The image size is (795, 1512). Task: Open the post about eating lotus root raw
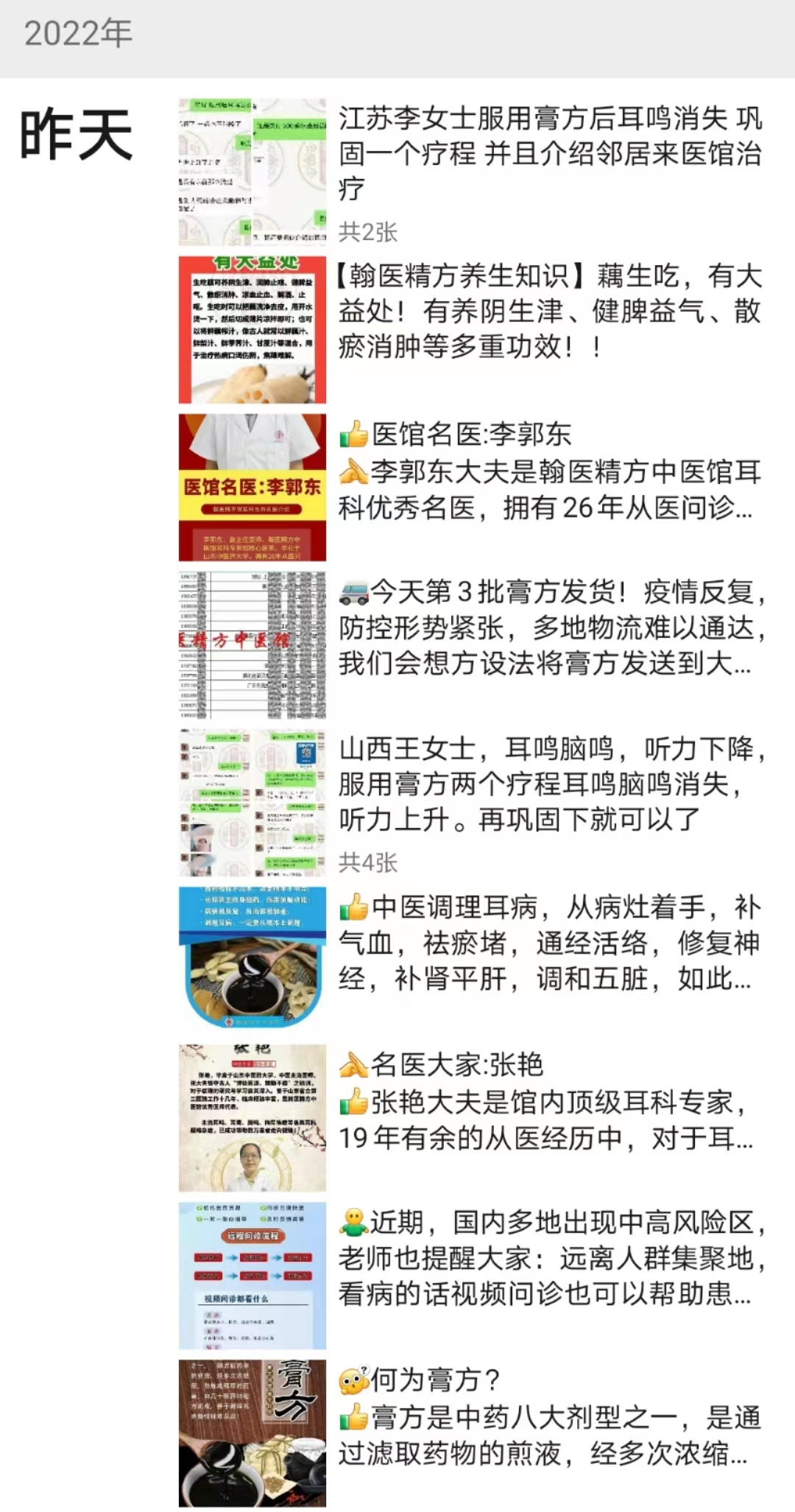[549, 311]
